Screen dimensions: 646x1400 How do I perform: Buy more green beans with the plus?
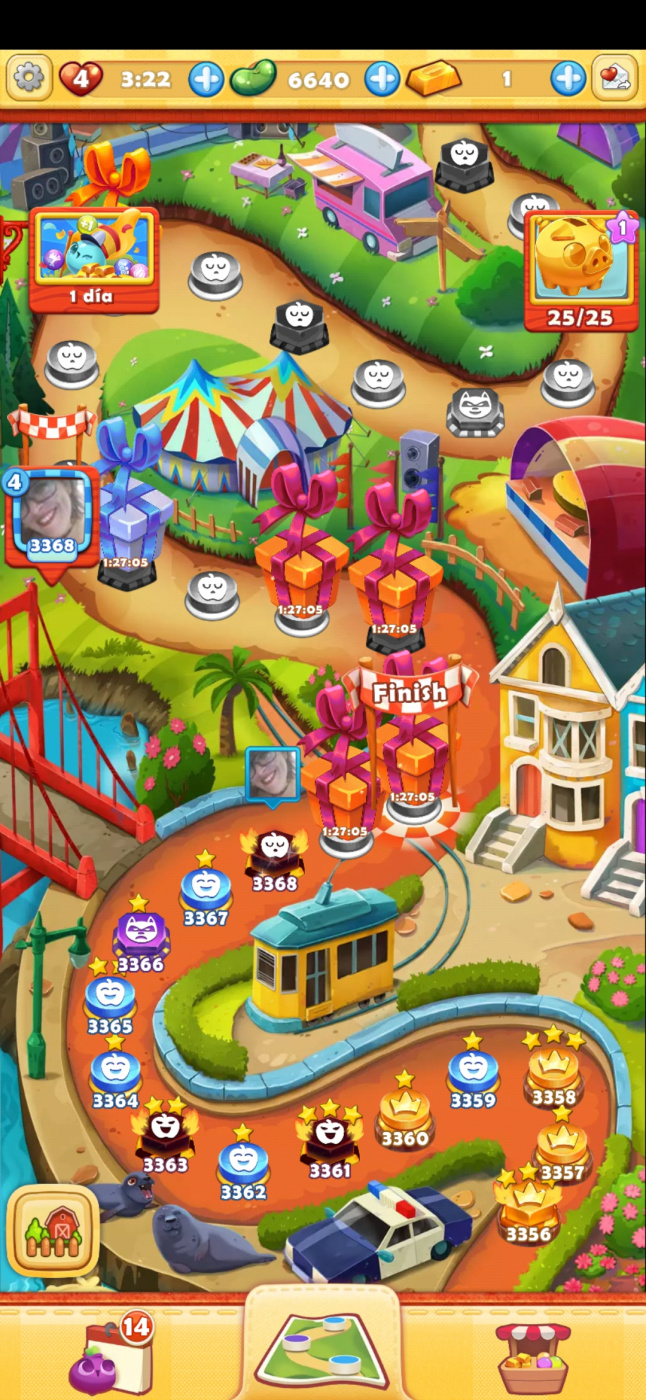[x=382, y=79]
